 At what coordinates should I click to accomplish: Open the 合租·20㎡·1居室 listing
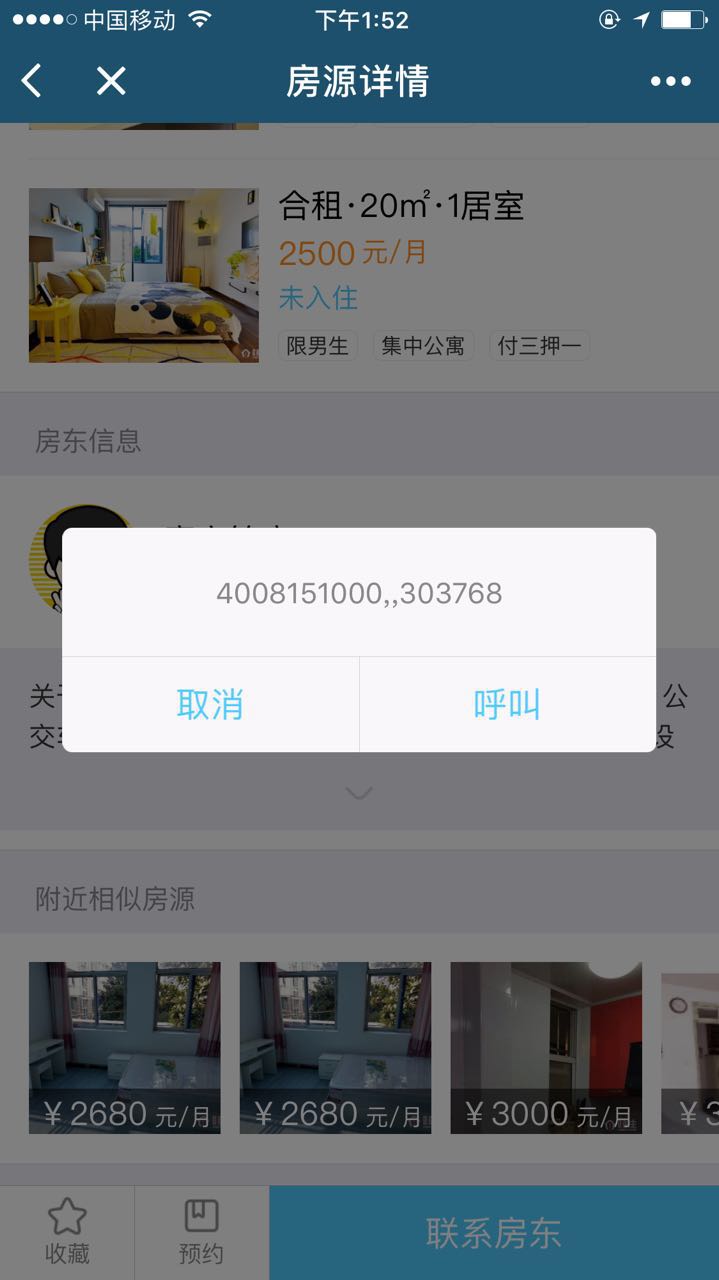(x=400, y=207)
